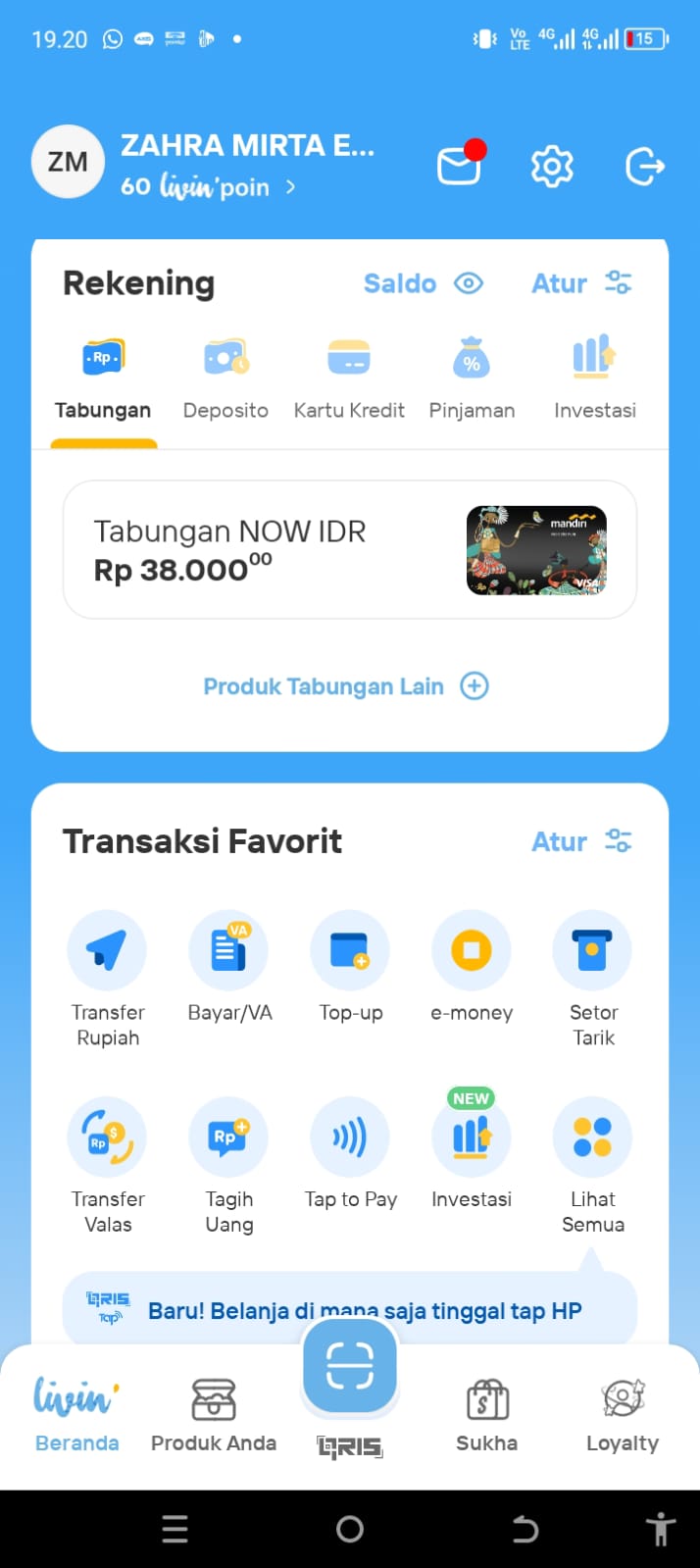Switch to the Deposito tab
This screenshot has width=700, height=1568.
pyautogui.click(x=225, y=379)
